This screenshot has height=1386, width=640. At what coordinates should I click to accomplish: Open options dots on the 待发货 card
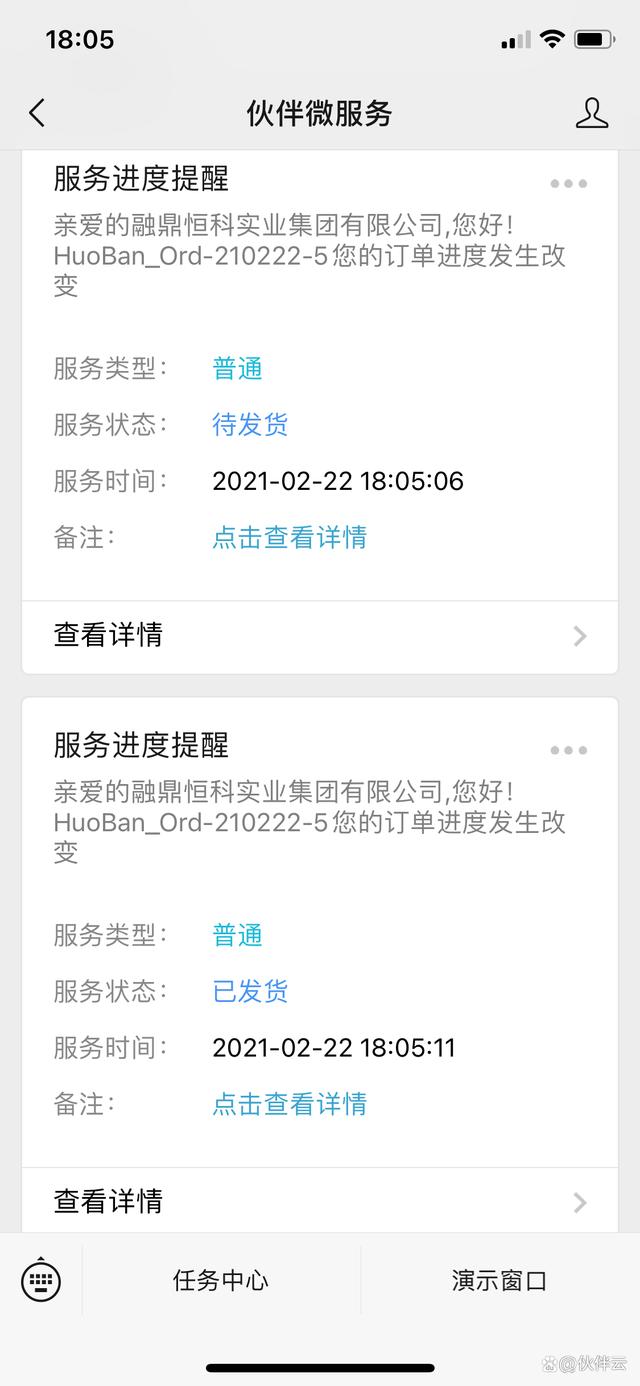pyautogui.click(x=568, y=183)
